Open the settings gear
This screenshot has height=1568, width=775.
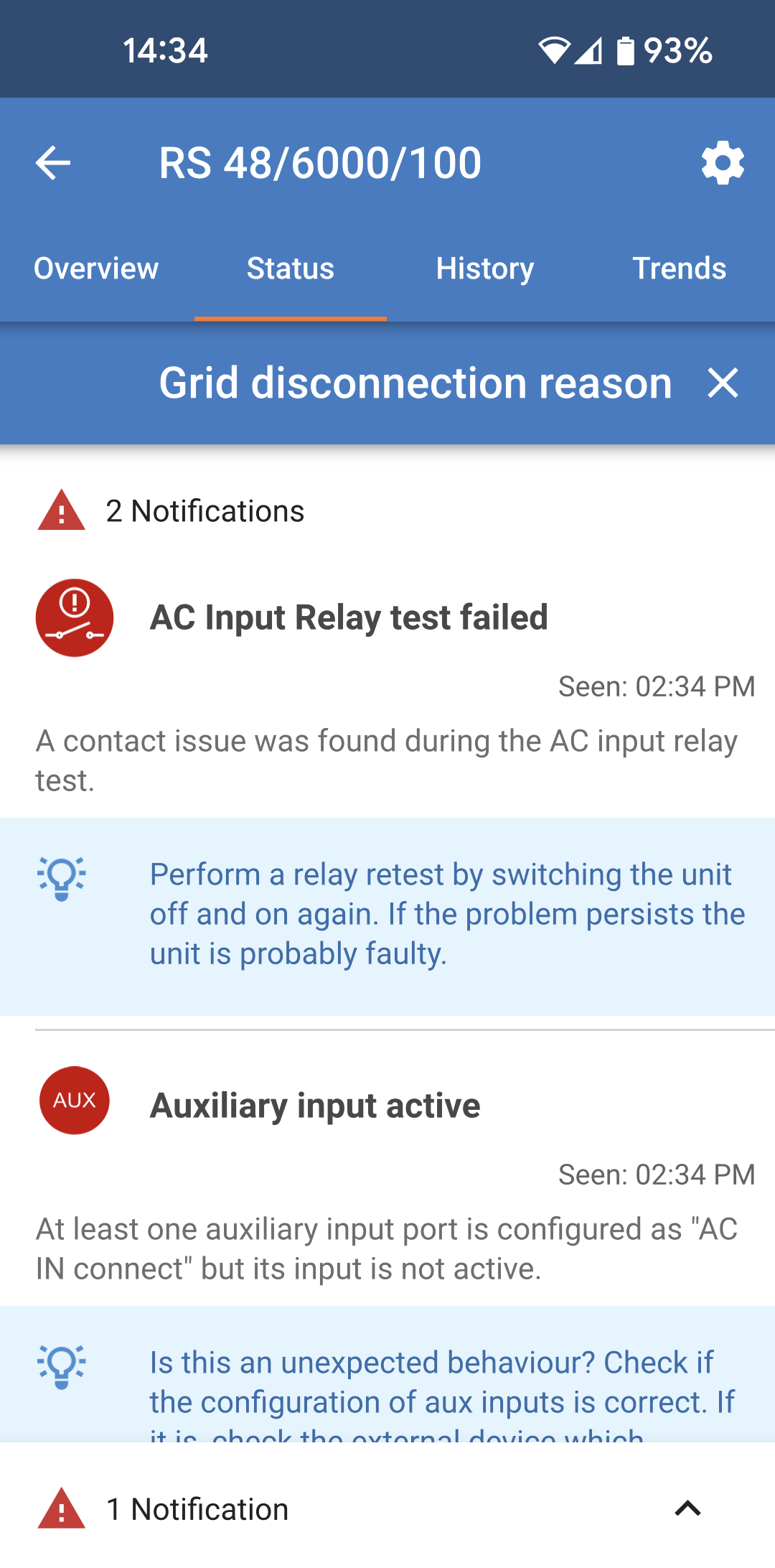click(723, 163)
